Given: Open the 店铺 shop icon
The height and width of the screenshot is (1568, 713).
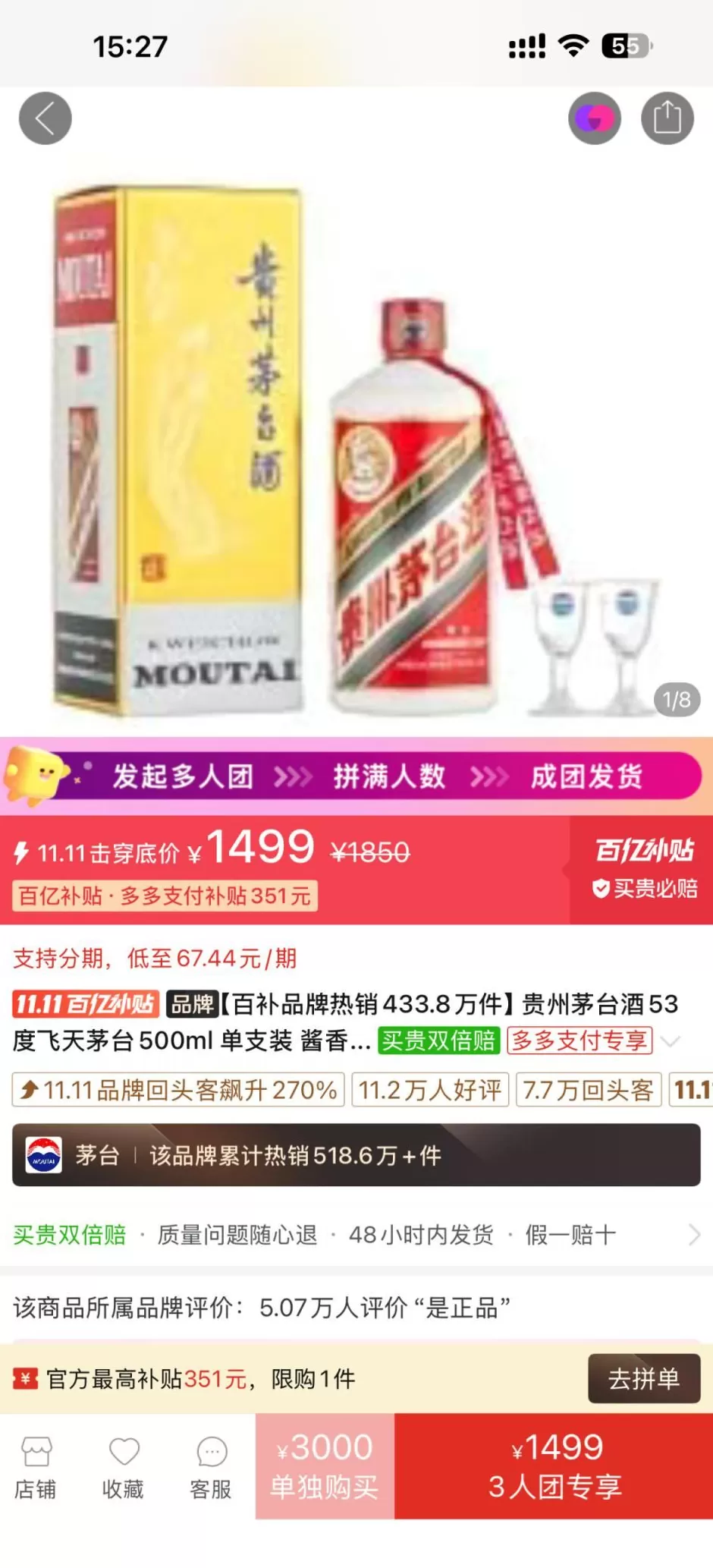Looking at the screenshot, I should pyautogui.click(x=36, y=1465).
